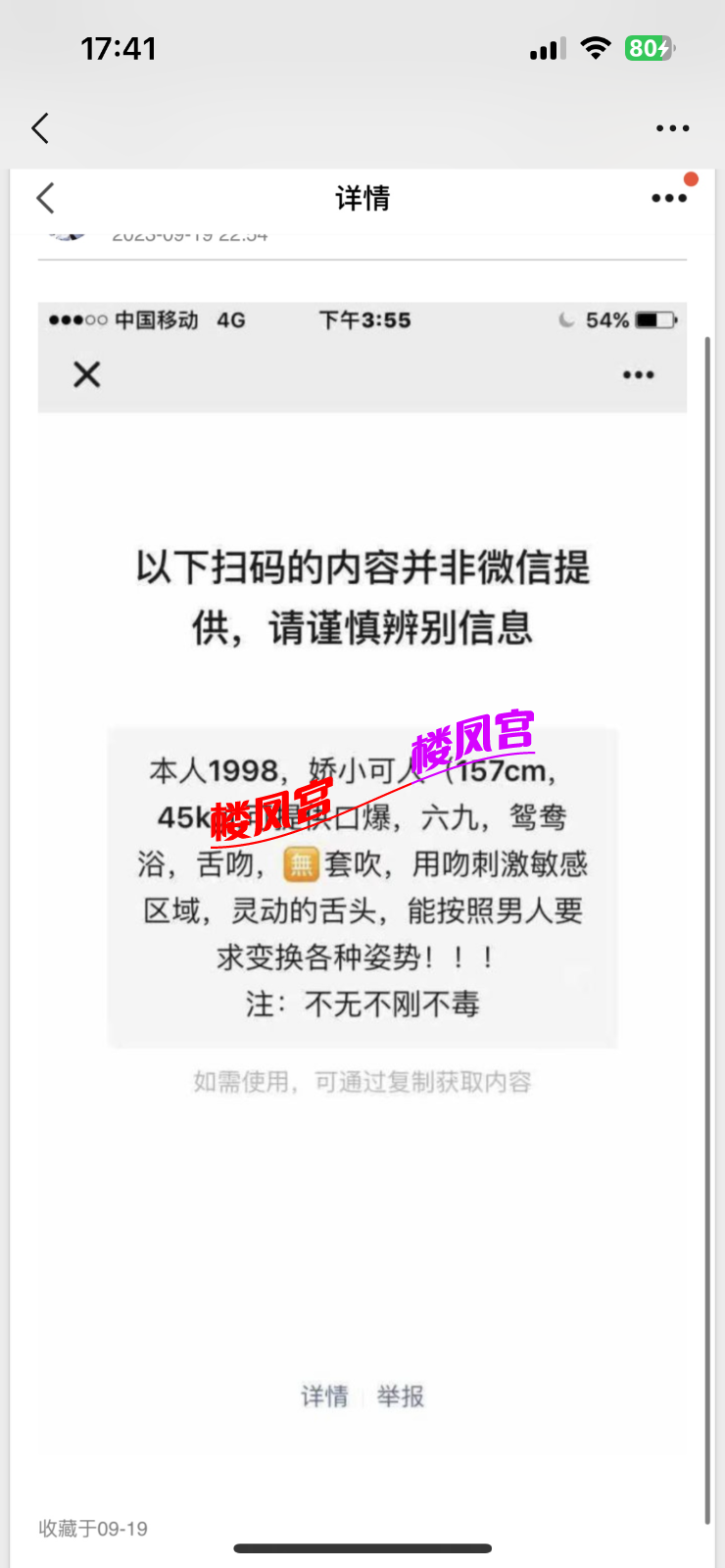Tap the charging battery indicator showing 80
The image size is (725, 1568).
click(648, 46)
